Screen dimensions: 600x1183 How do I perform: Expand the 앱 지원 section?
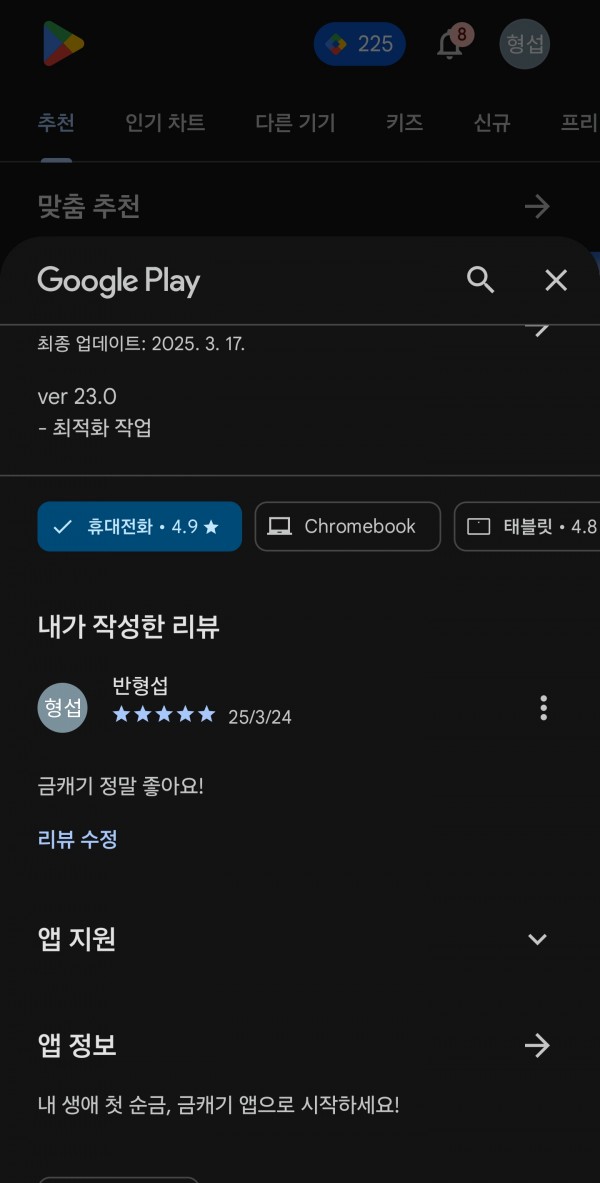537,939
